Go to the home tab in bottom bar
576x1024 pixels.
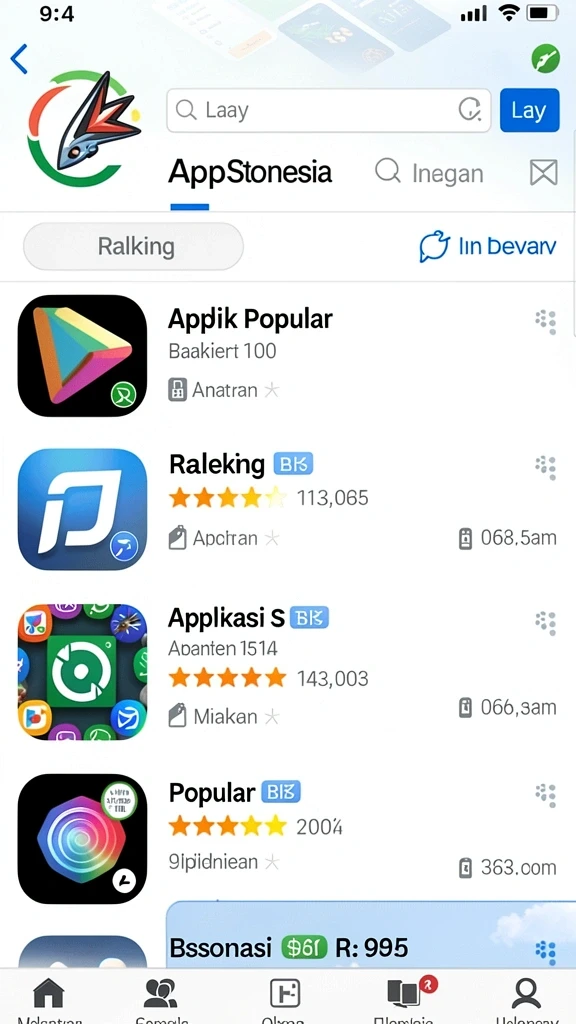click(49, 997)
